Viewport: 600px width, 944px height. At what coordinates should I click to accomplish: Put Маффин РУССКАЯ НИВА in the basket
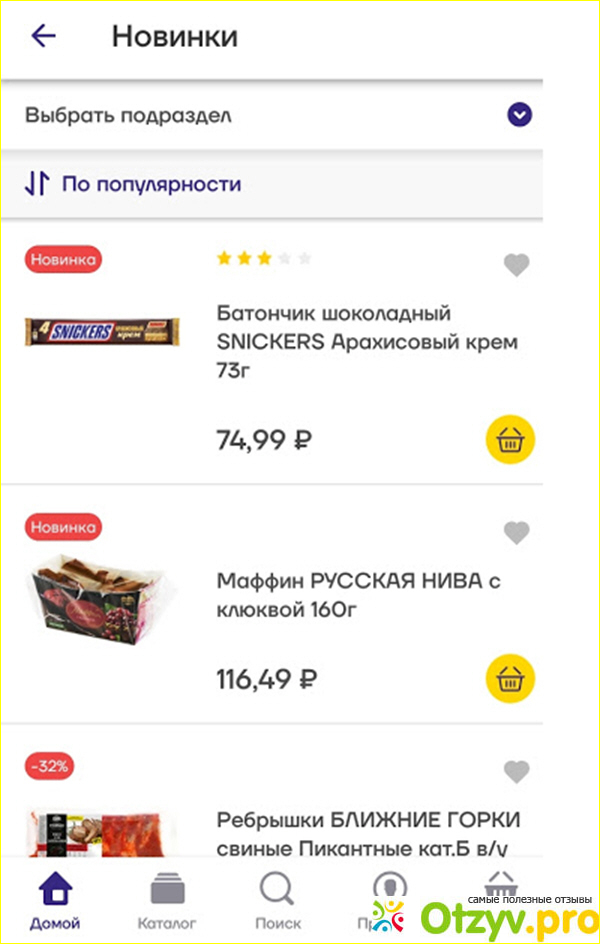tap(510, 680)
